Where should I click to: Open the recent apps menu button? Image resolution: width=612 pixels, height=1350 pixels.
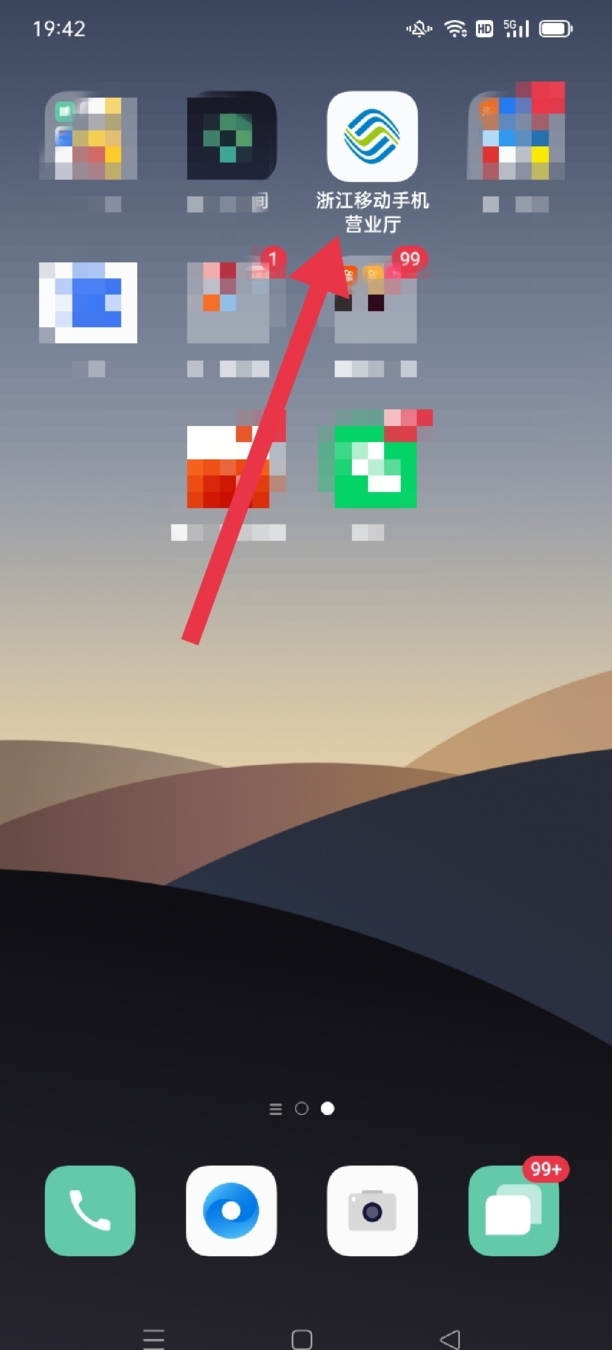153,1339
